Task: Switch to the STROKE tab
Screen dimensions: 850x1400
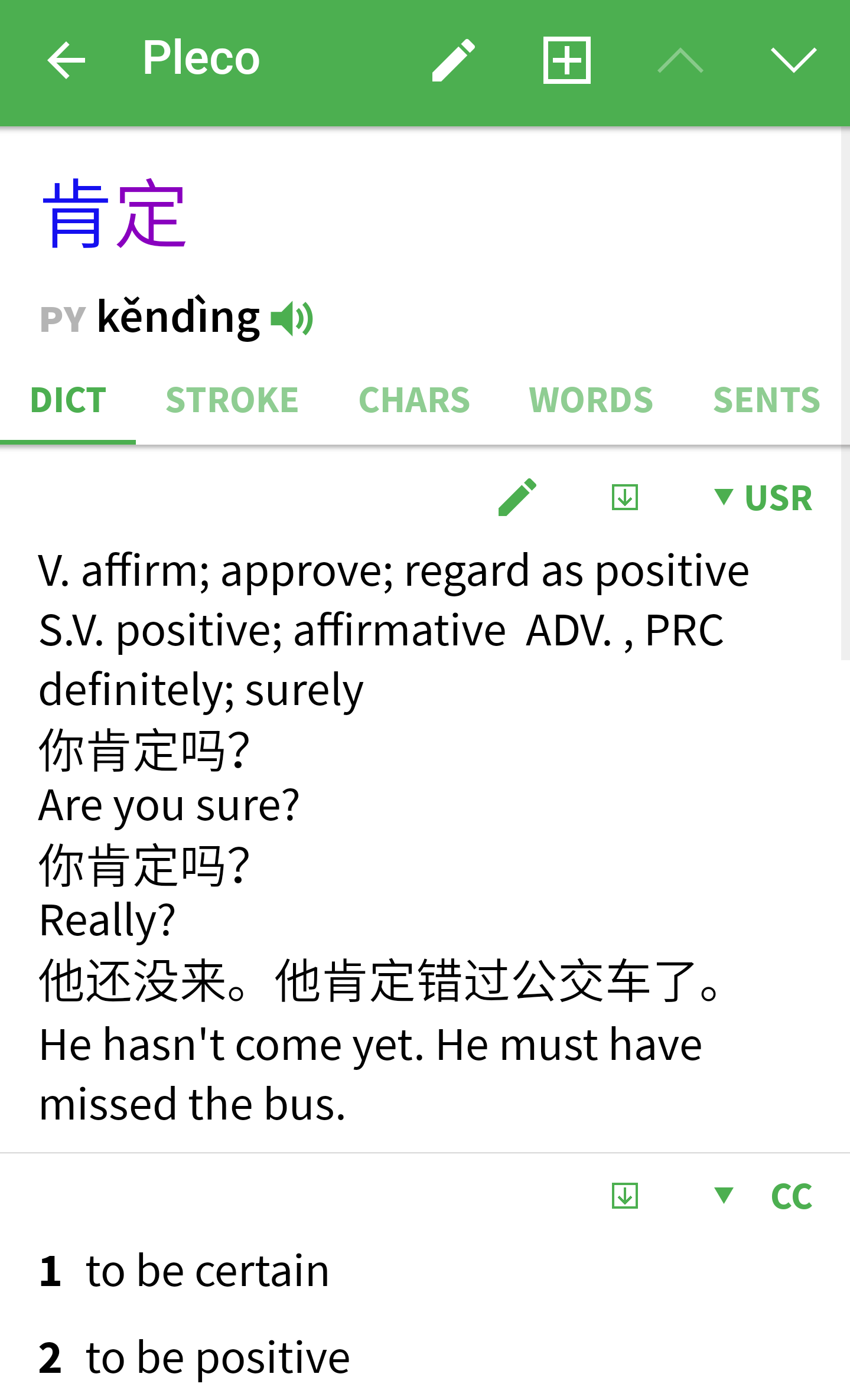Action: pos(232,400)
